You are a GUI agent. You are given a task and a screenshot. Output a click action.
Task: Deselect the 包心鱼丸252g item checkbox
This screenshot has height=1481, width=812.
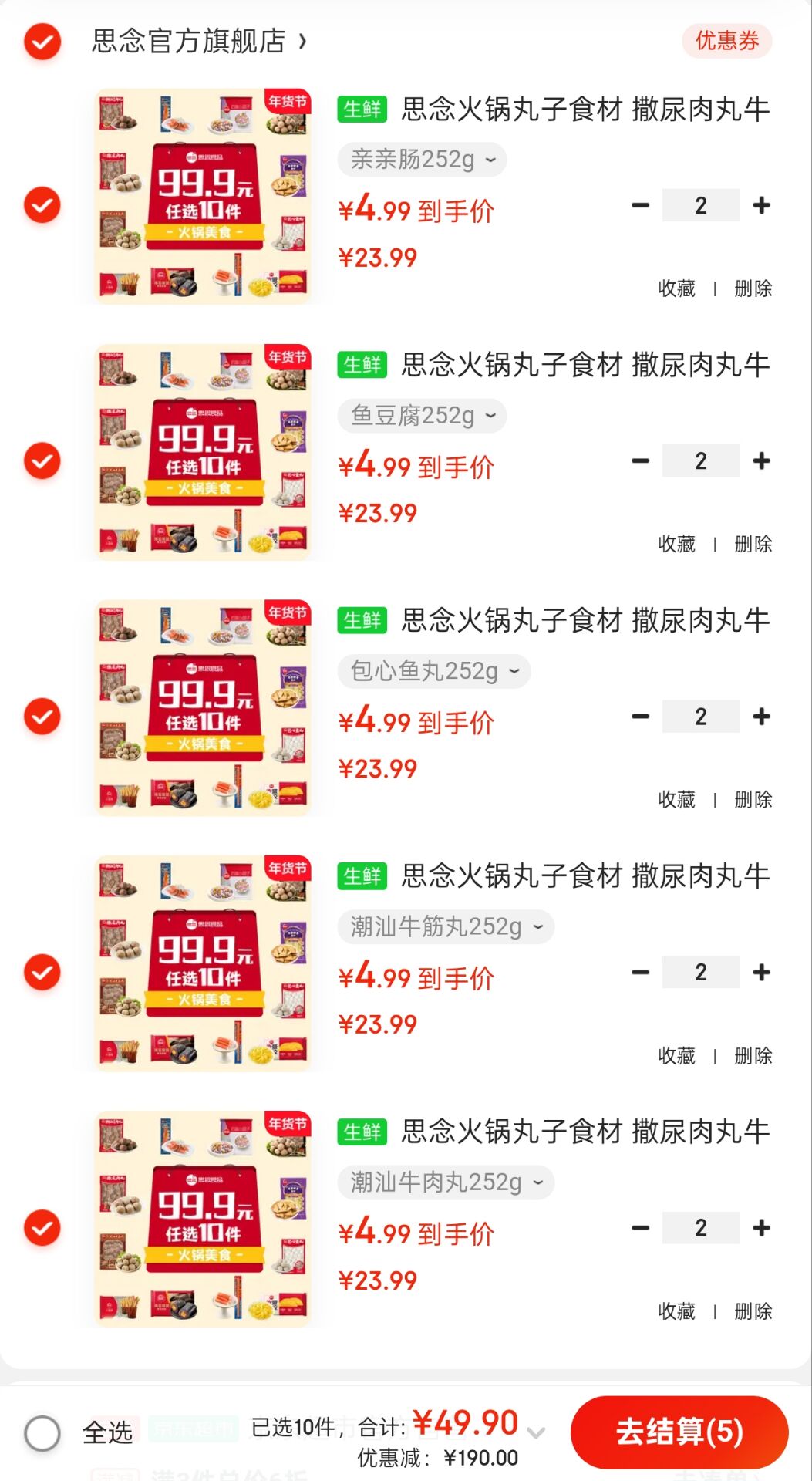coord(42,717)
